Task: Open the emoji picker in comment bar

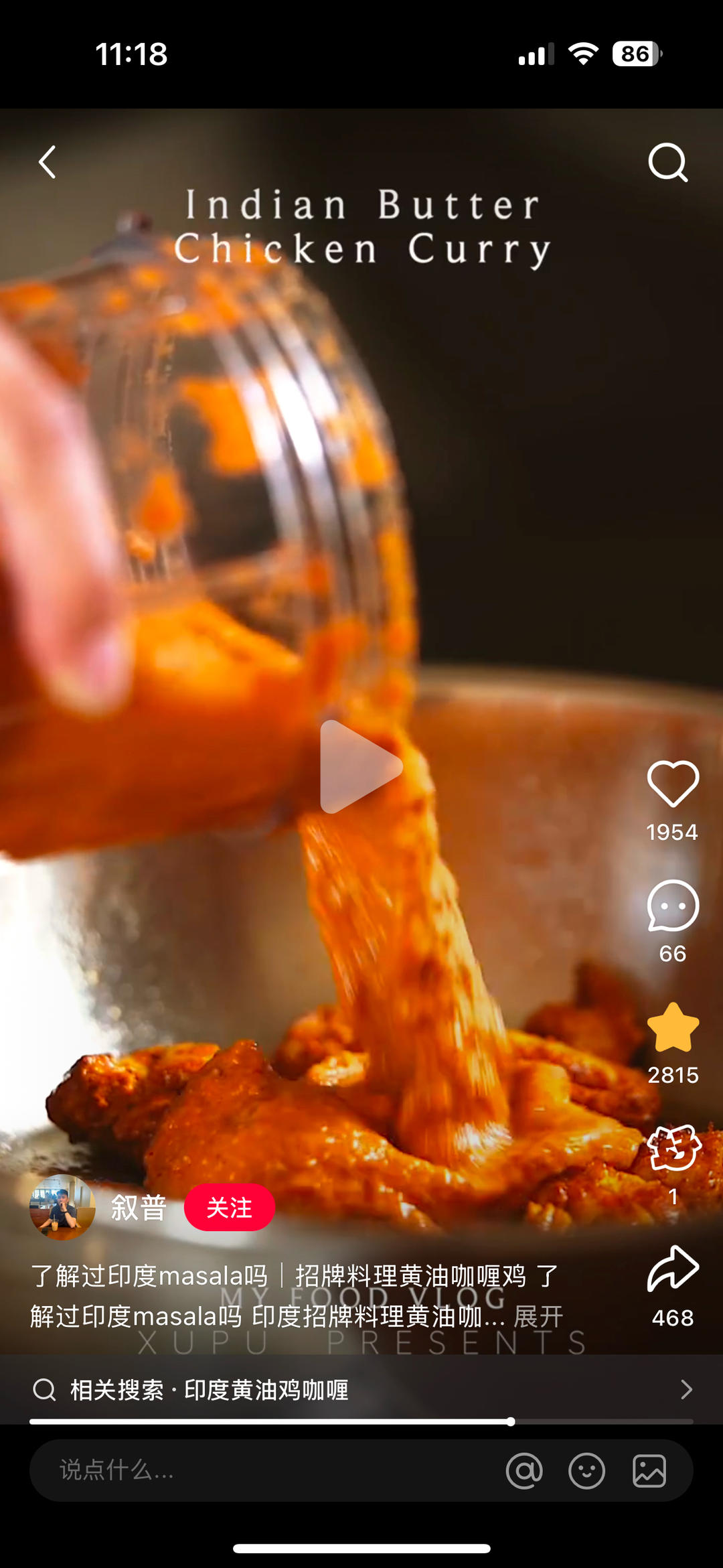Action: click(586, 1471)
